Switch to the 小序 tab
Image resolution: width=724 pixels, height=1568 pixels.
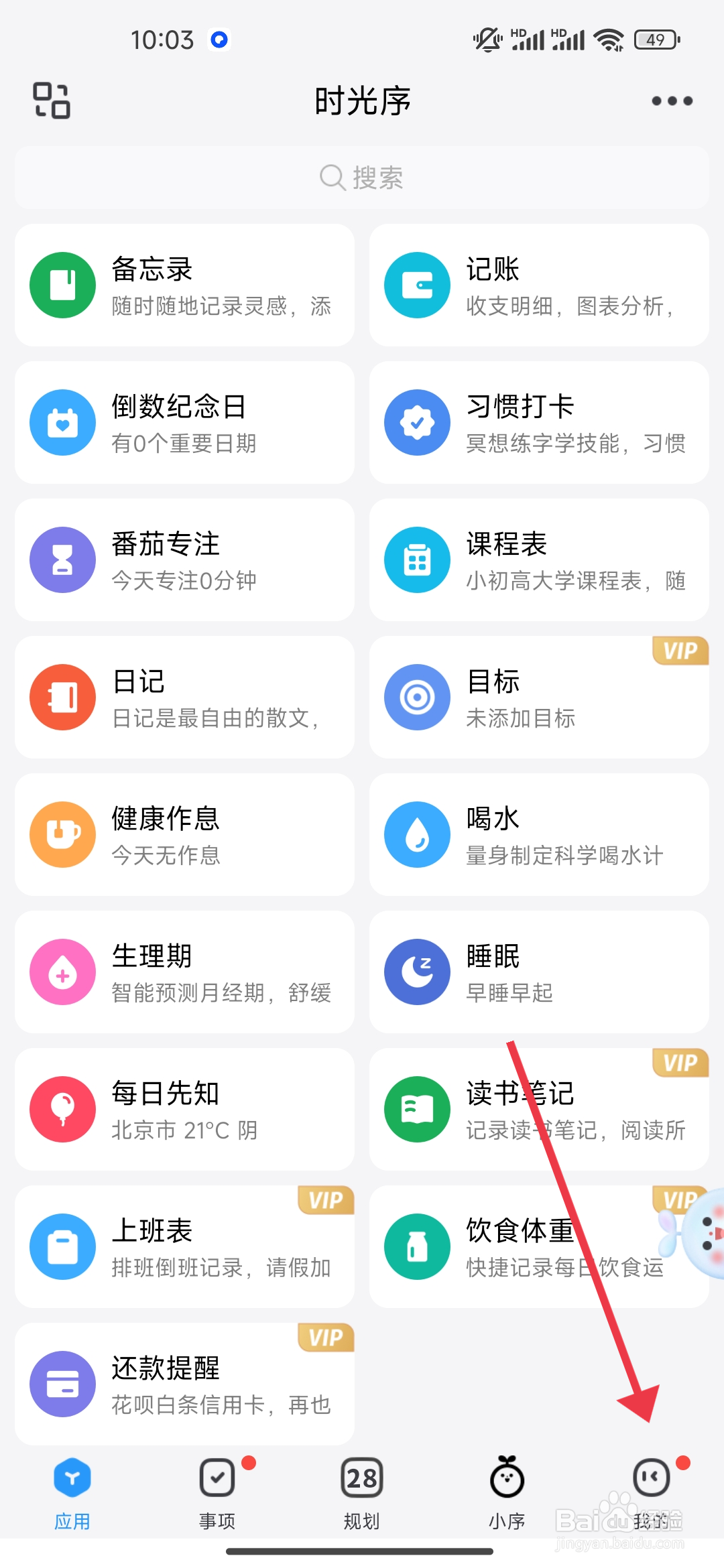coord(507,1492)
